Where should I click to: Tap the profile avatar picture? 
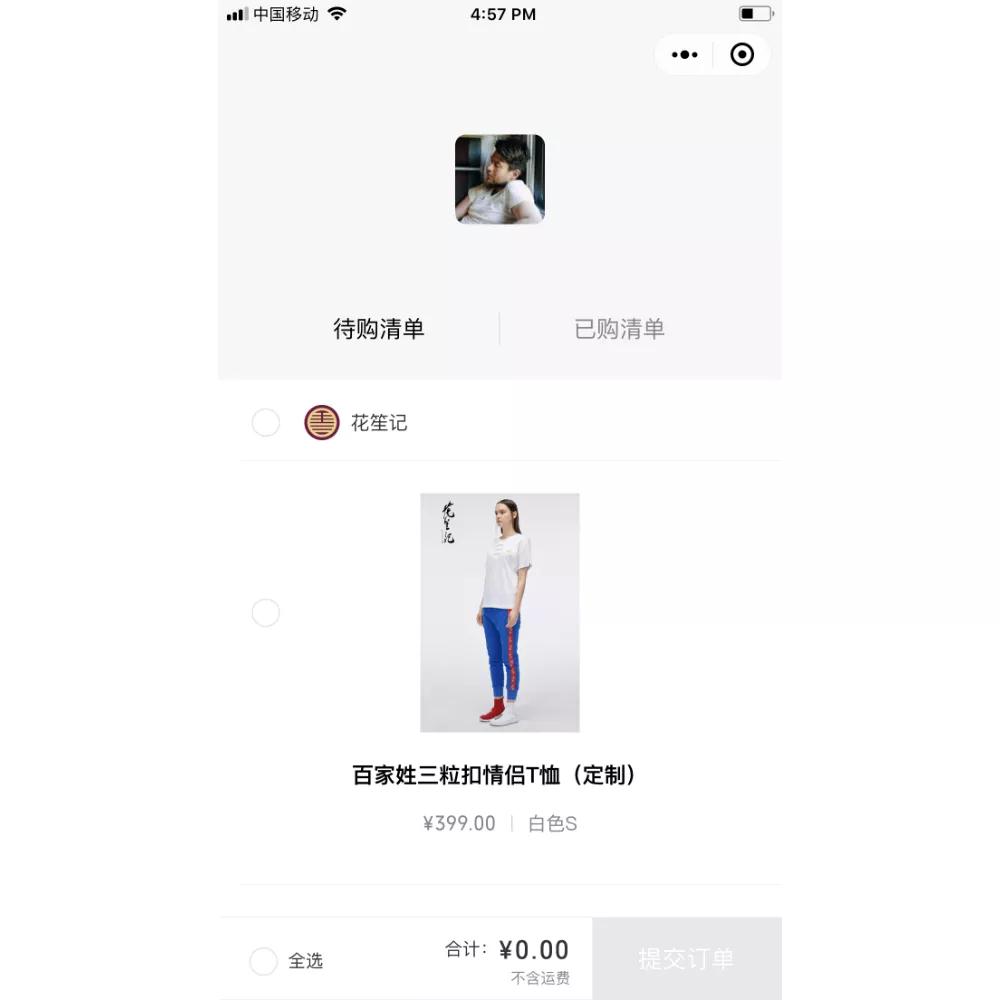(x=500, y=179)
